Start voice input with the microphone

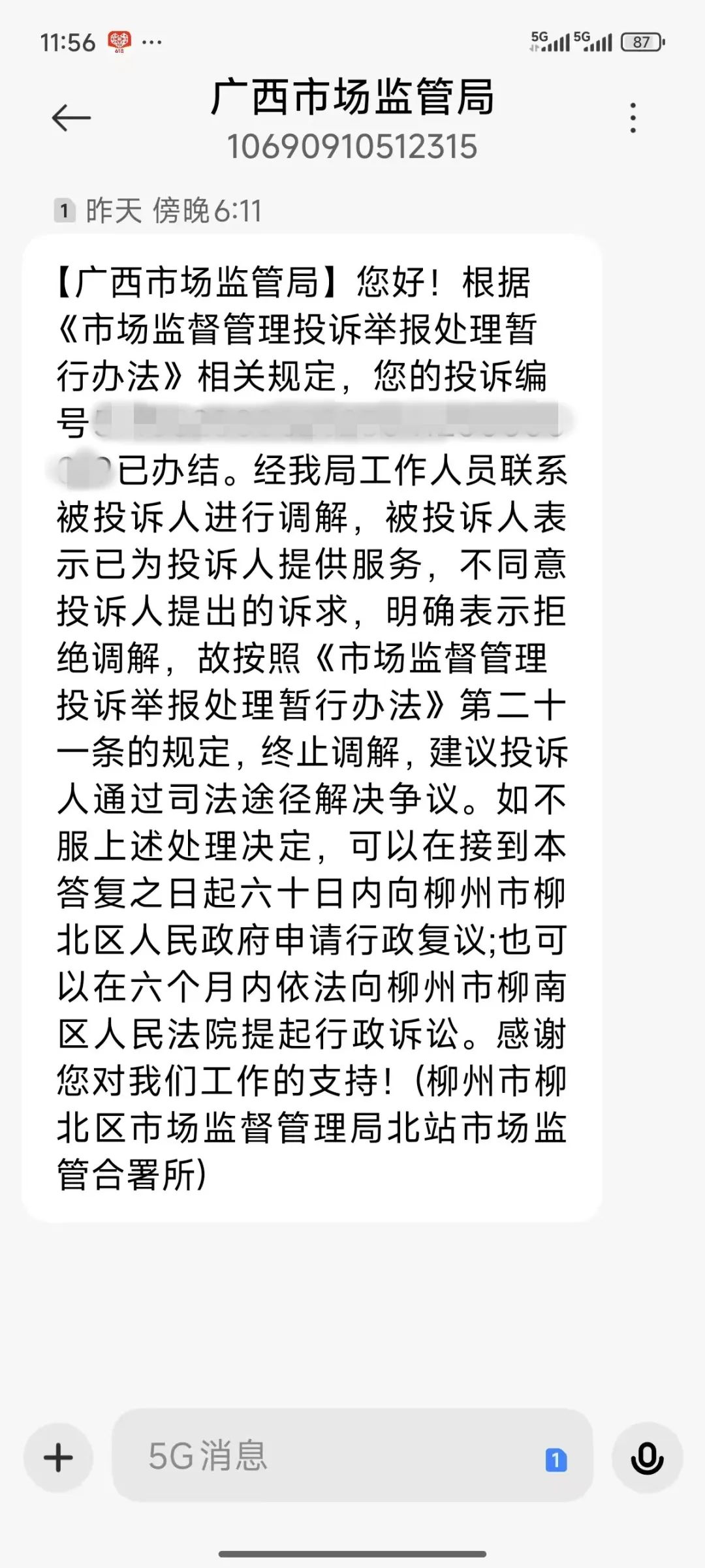coord(647,1457)
